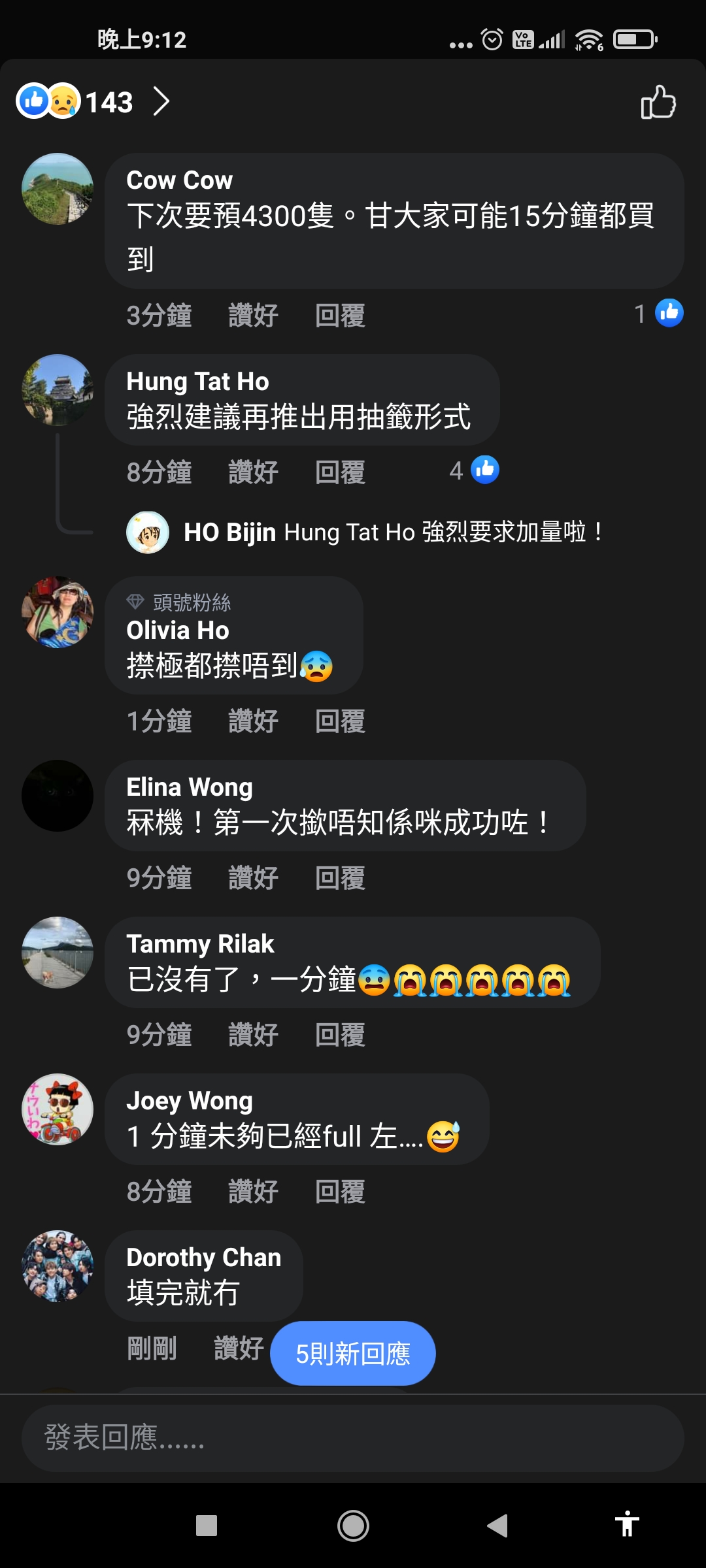Reply to Olivia Ho's comment
Image resolution: width=706 pixels, height=1568 pixels.
[340, 721]
